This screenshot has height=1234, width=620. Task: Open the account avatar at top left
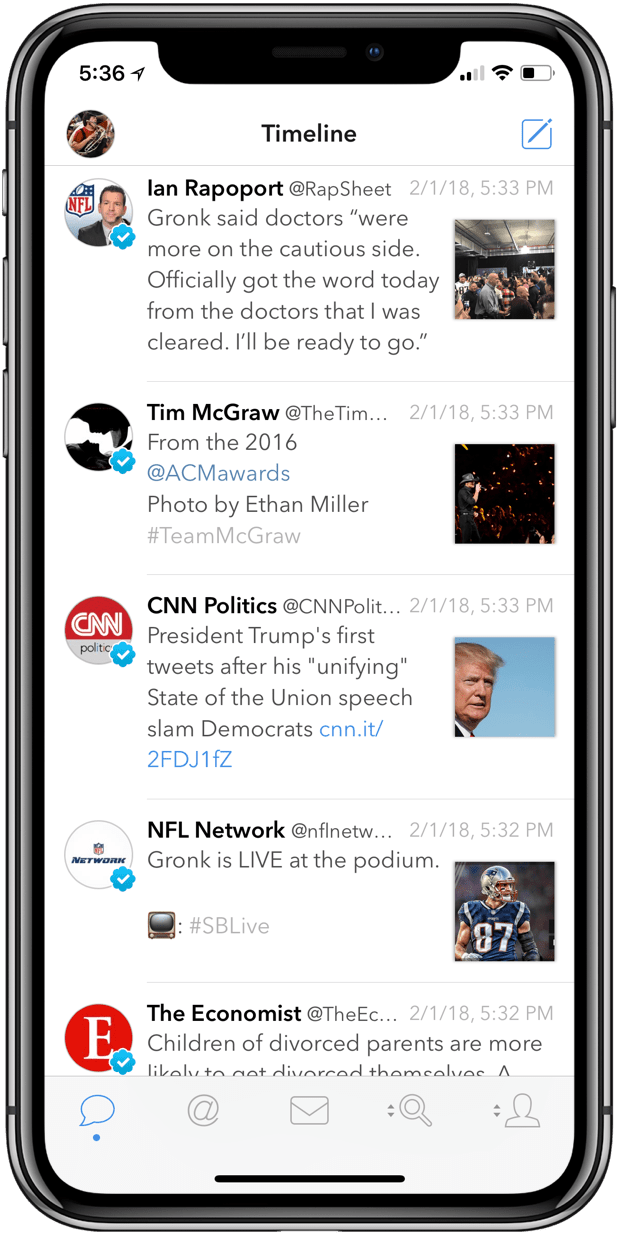coord(90,134)
